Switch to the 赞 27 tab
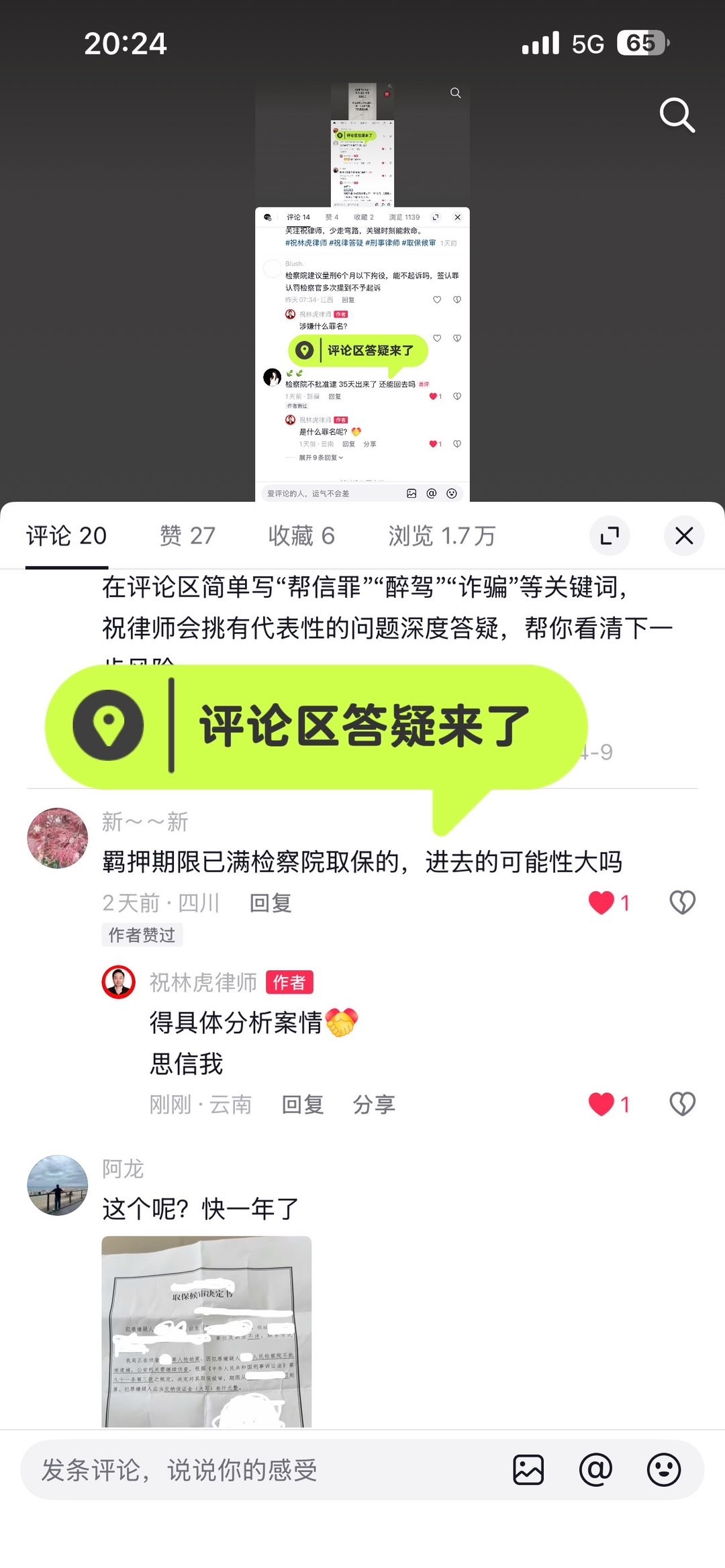Image resolution: width=725 pixels, height=1568 pixels. click(x=187, y=535)
